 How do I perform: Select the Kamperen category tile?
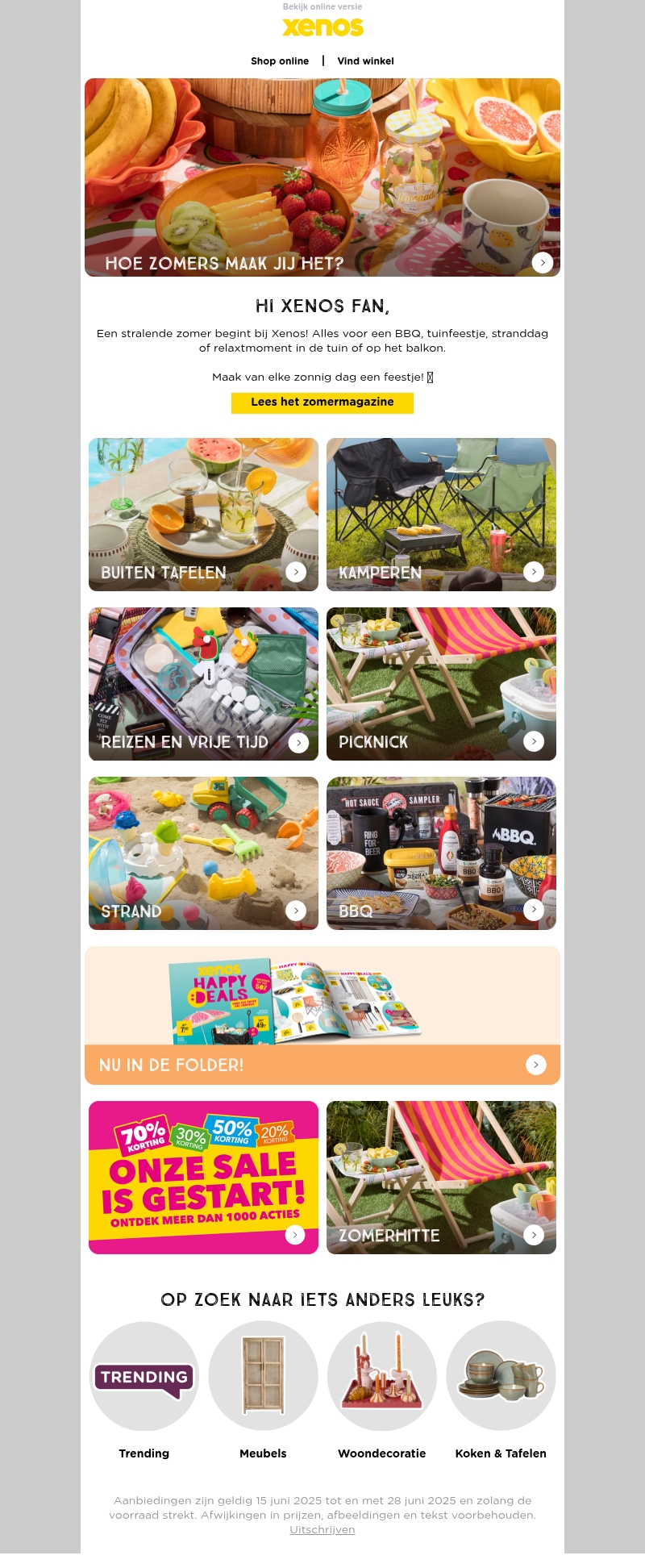(441, 515)
